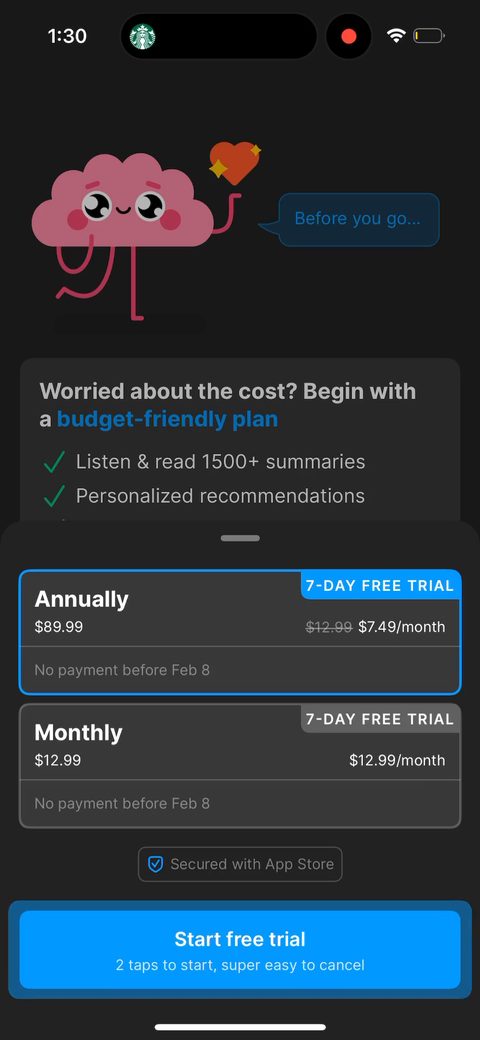Tap the bottom sheet drag handle

[240, 538]
